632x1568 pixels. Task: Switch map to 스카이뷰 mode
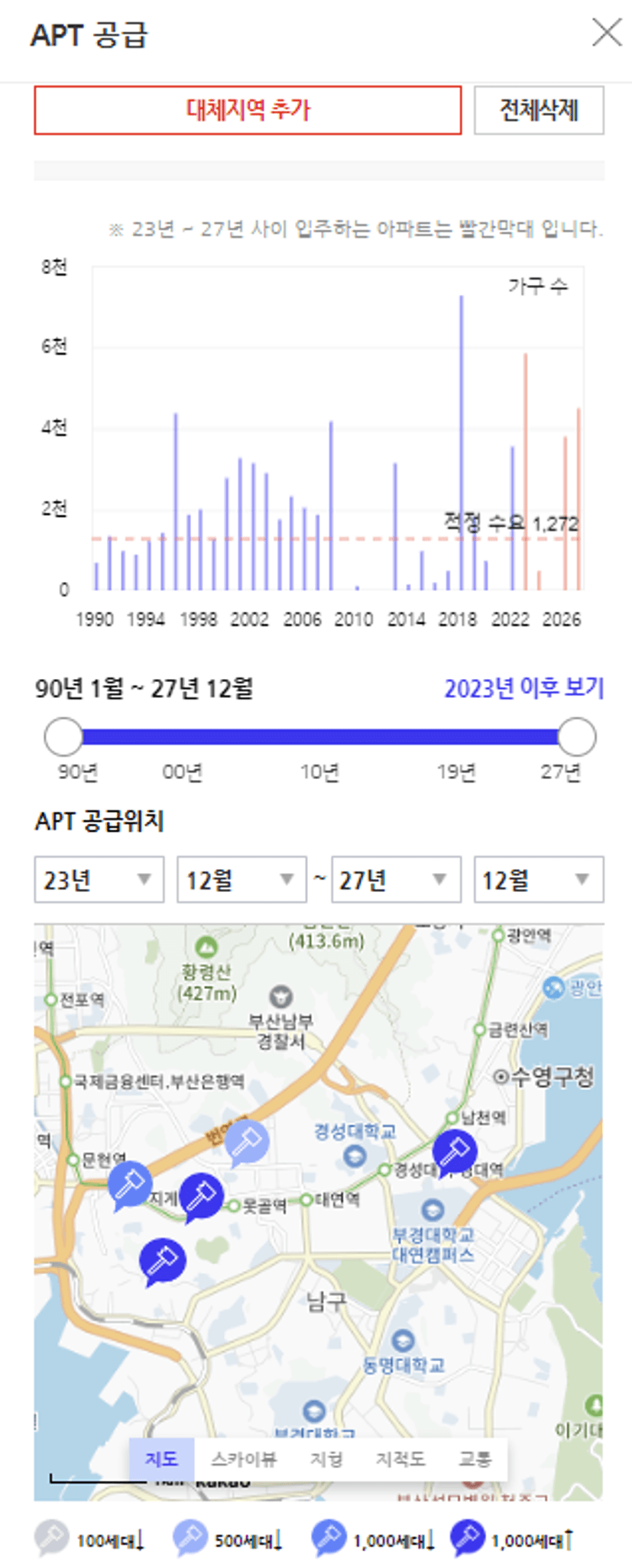244,1459
